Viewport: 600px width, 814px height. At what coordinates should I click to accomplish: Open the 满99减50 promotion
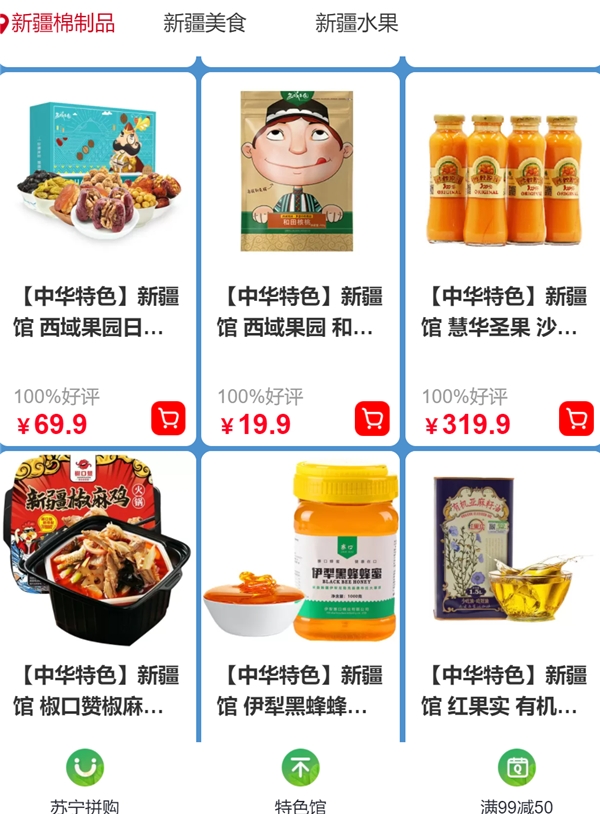pyautogui.click(x=516, y=782)
